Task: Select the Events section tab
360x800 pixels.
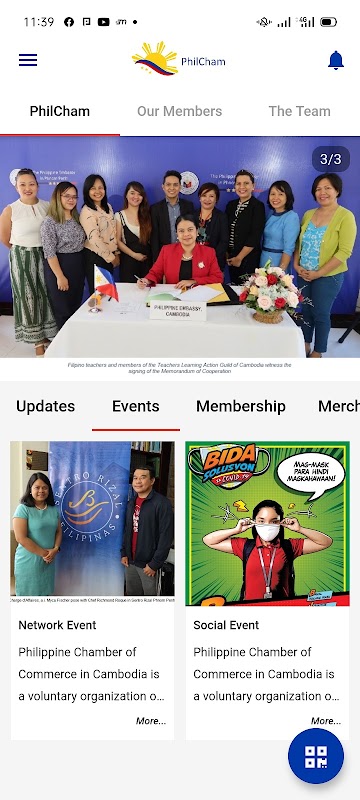Action: [x=136, y=406]
